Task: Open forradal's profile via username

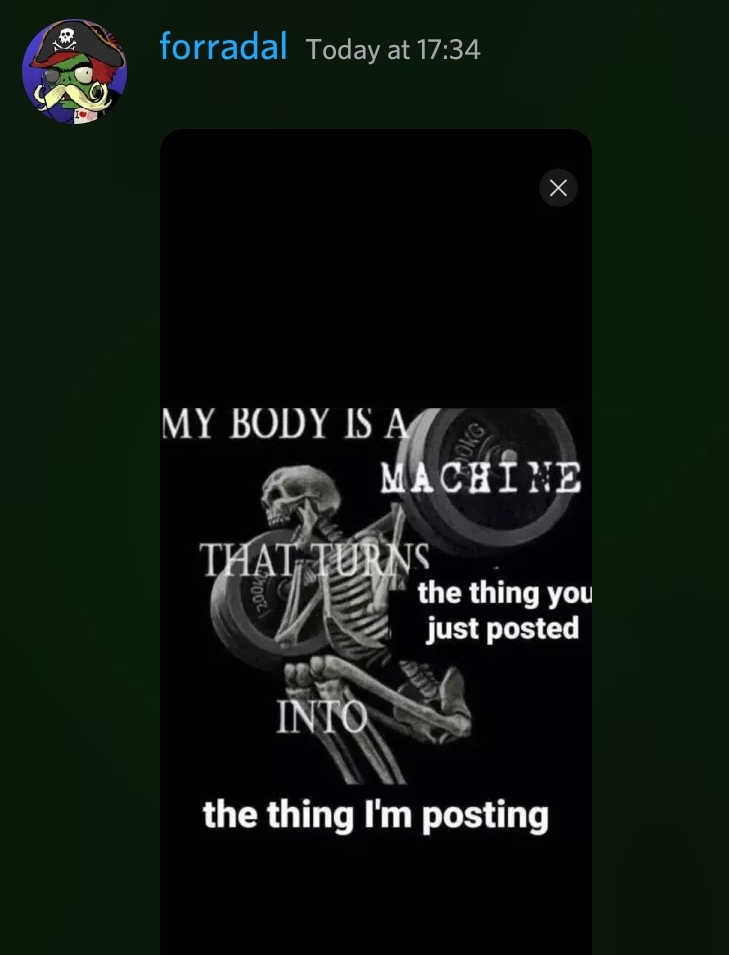Action: coord(223,47)
